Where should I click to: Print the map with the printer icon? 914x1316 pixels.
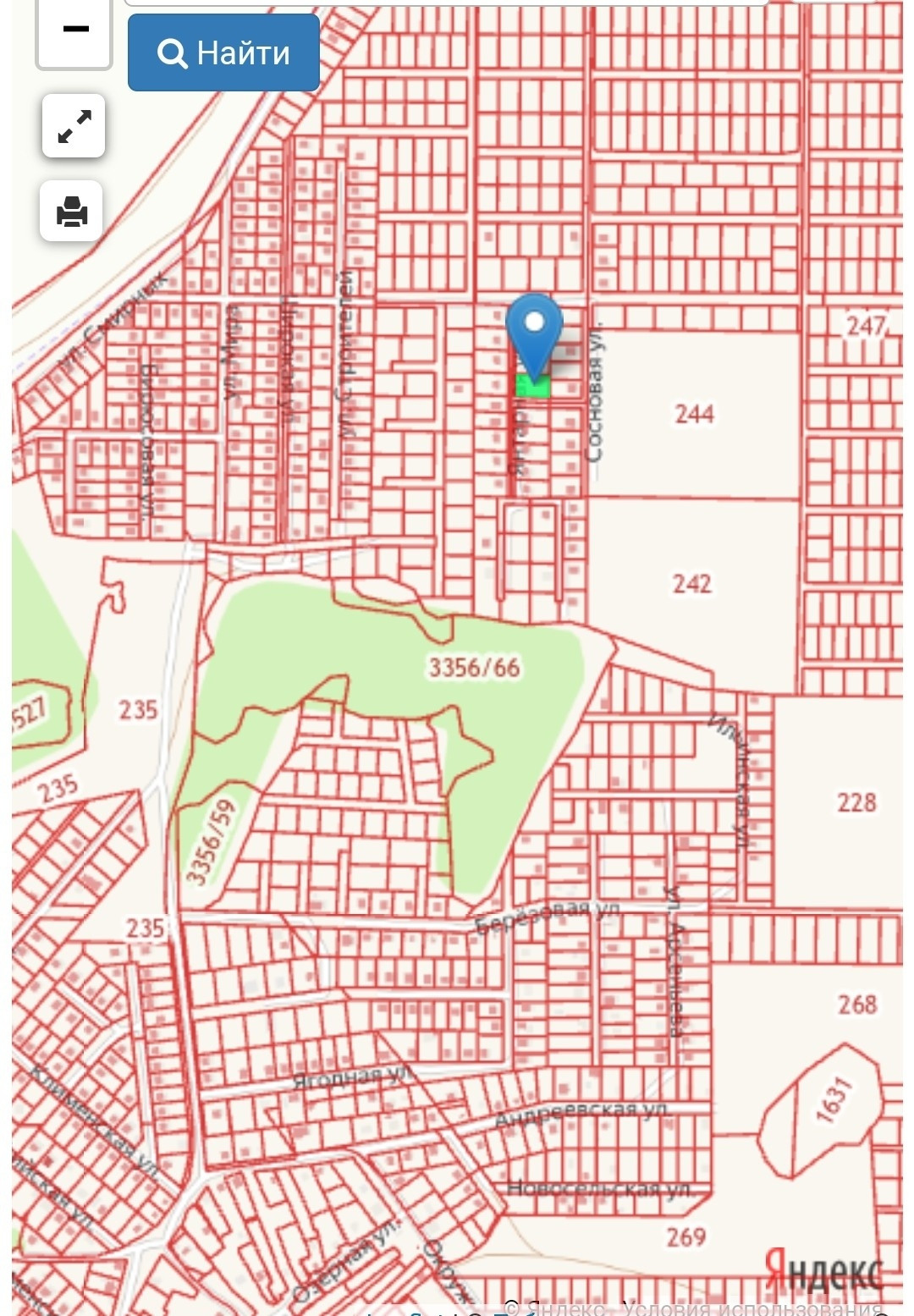(72, 211)
